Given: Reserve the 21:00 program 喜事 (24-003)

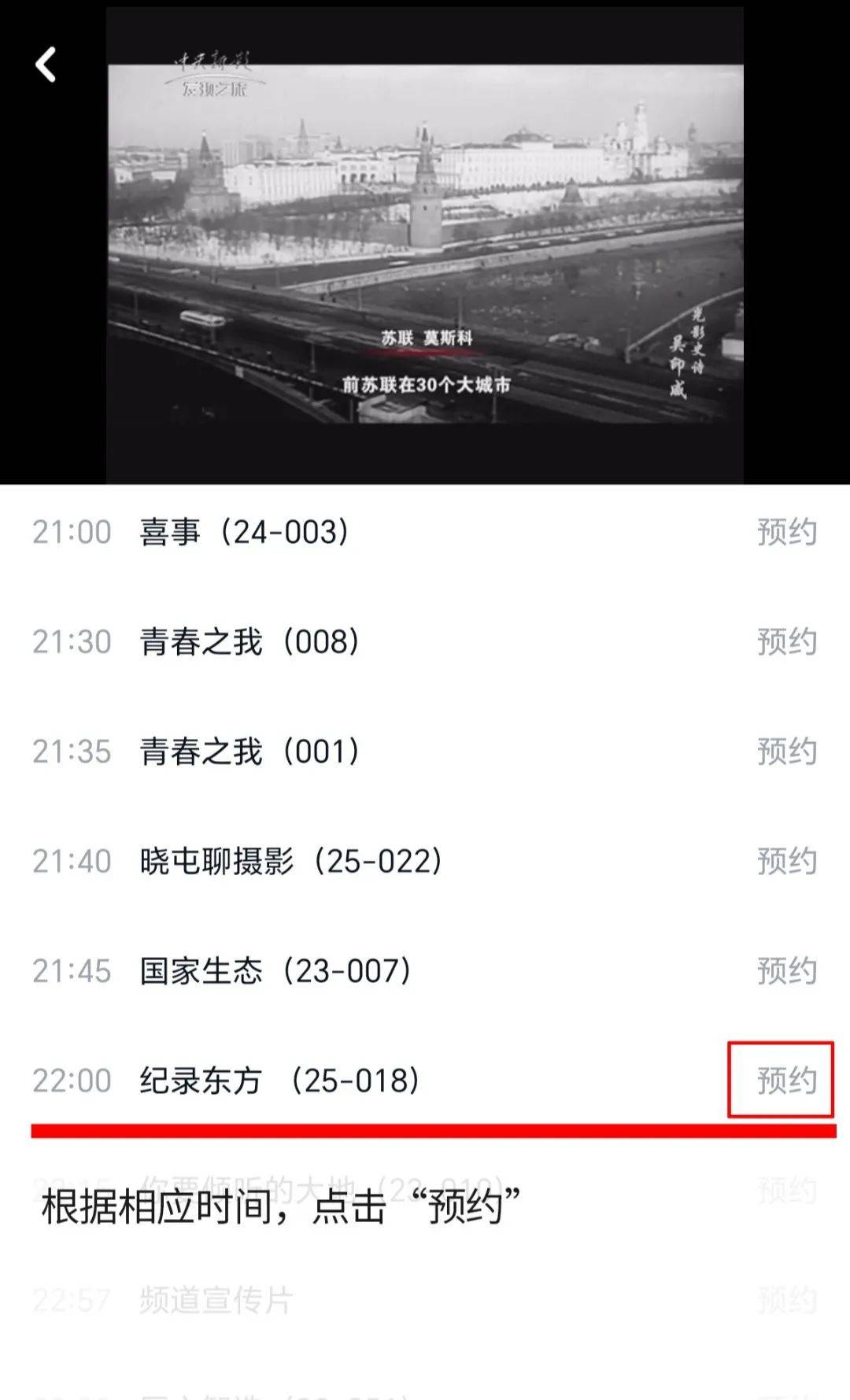Looking at the screenshot, I should point(786,533).
